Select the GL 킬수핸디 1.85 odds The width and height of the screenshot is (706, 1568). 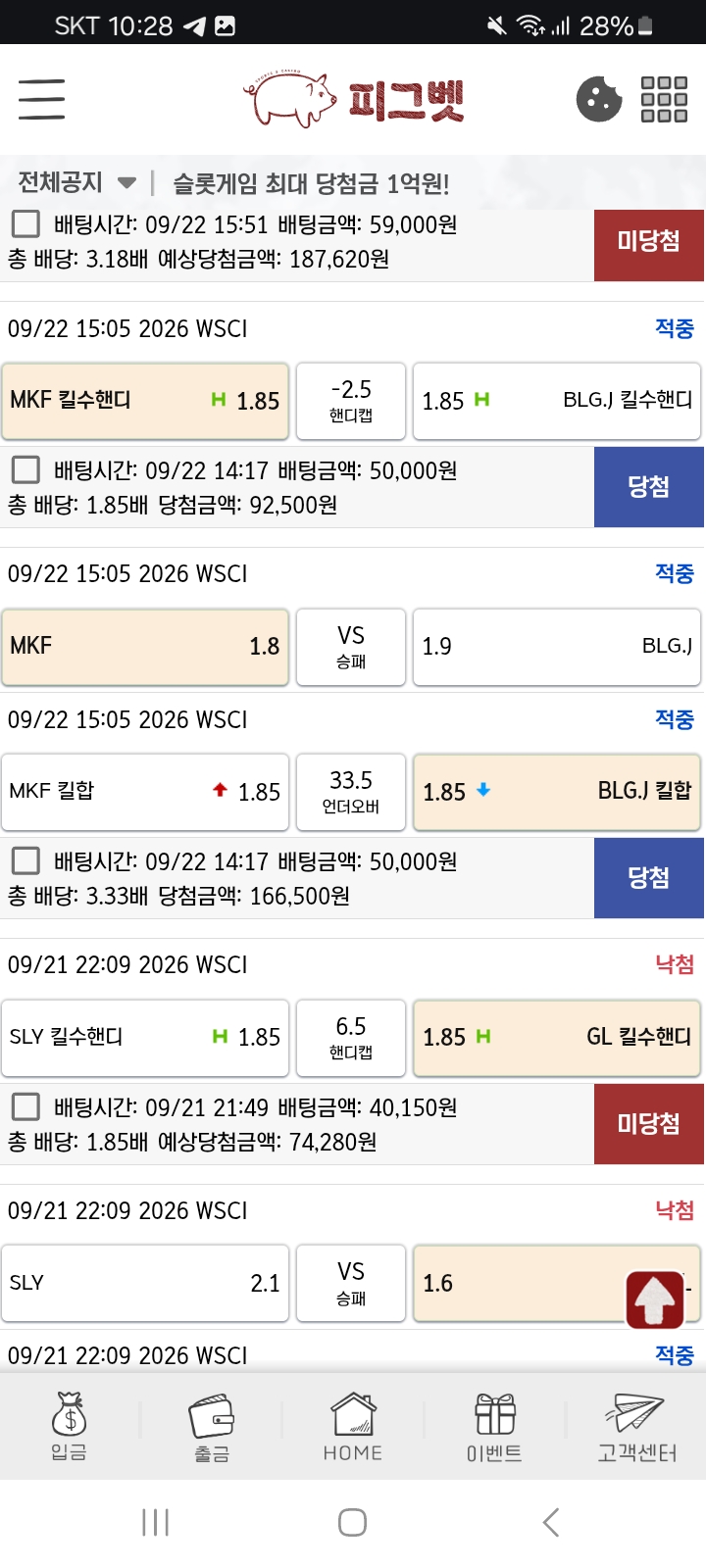tap(557, 1037)
